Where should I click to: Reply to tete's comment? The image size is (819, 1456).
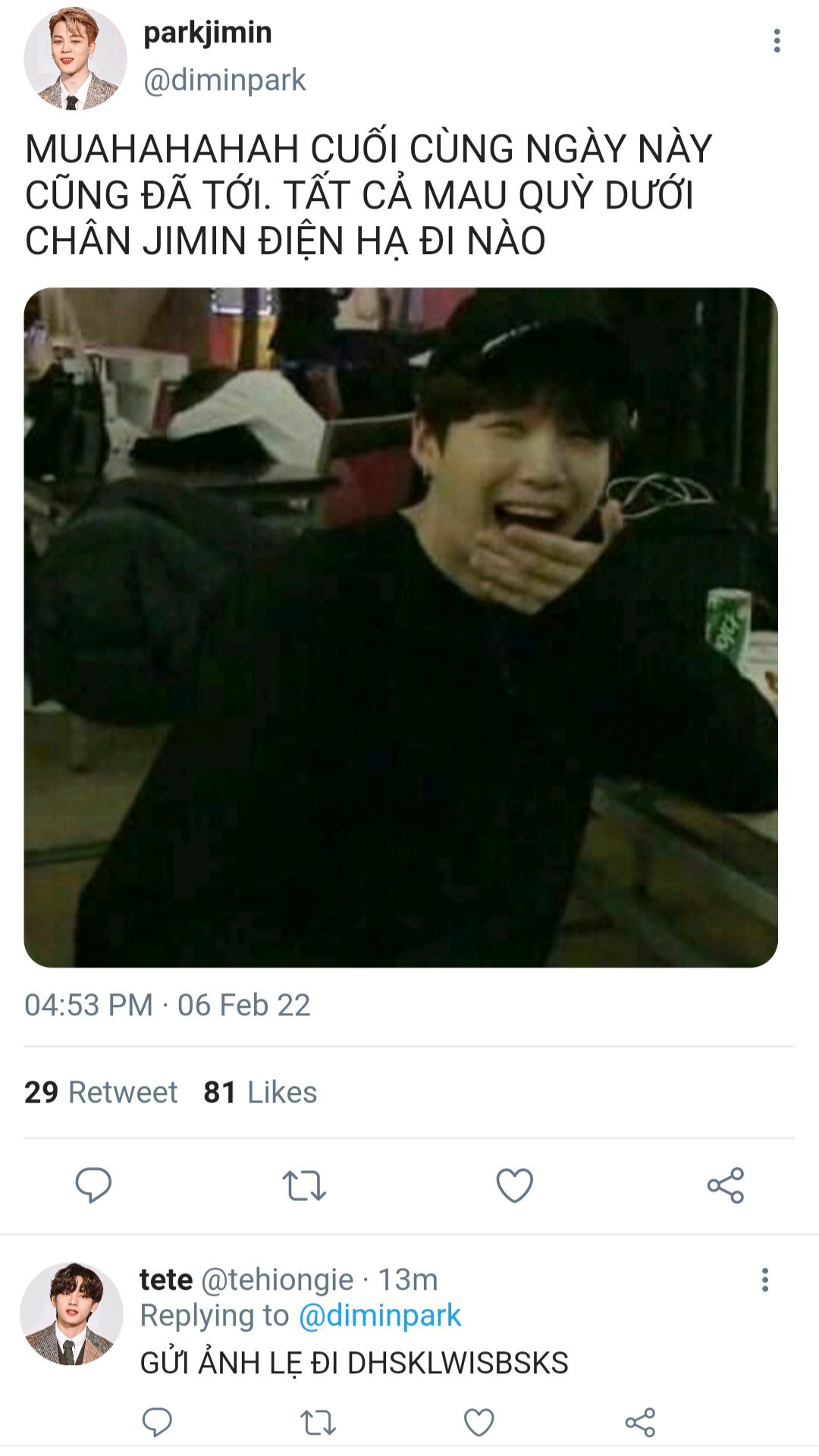(x=157, y=1422)
